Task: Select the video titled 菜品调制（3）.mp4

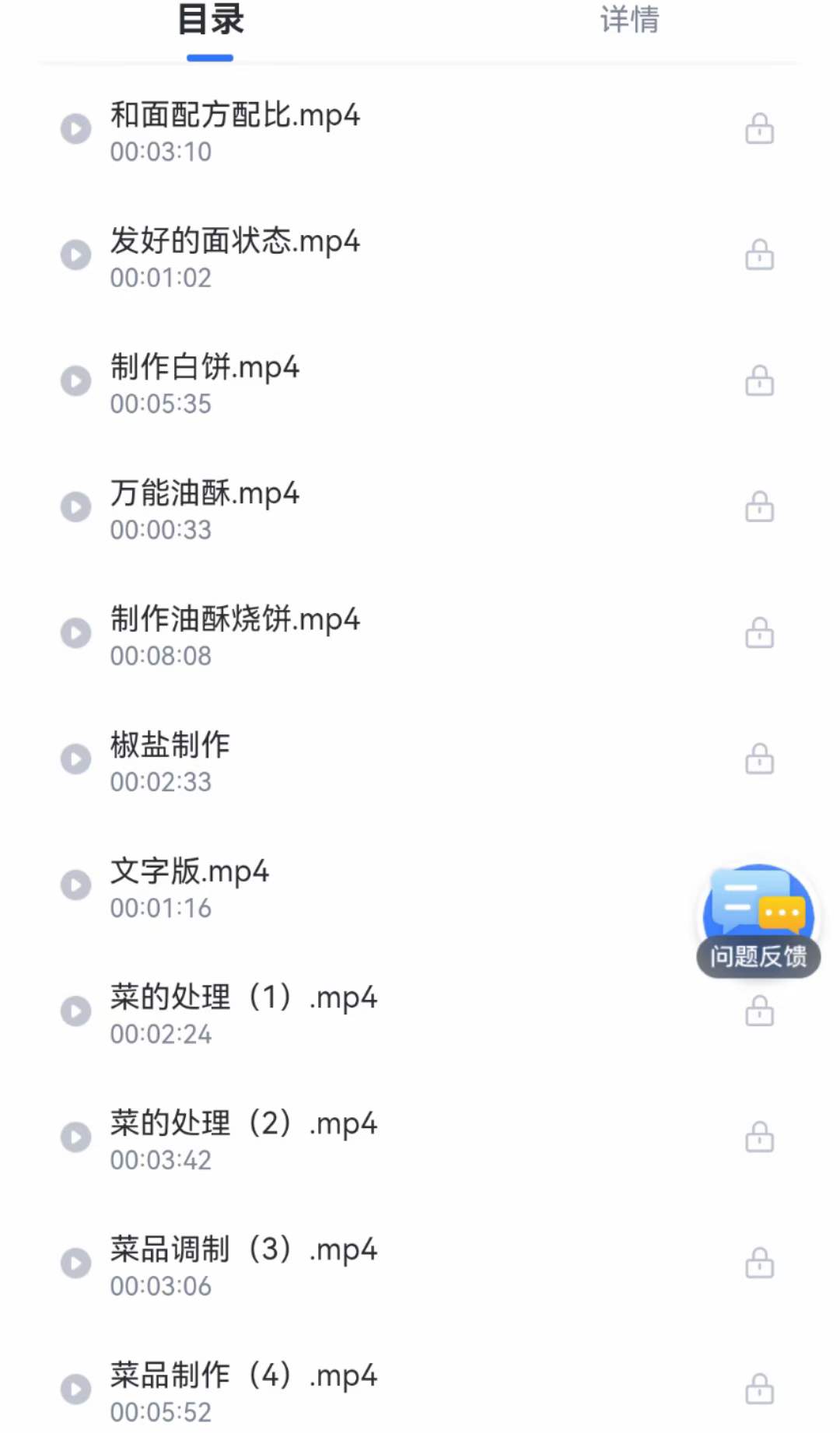Action: coord(243,1249)
